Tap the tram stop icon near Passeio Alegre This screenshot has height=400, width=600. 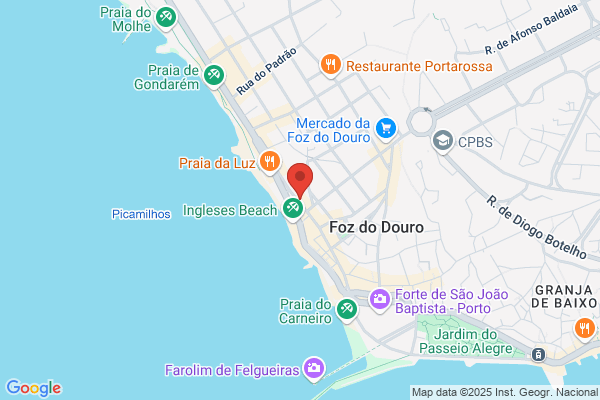[x=538, y=354]
